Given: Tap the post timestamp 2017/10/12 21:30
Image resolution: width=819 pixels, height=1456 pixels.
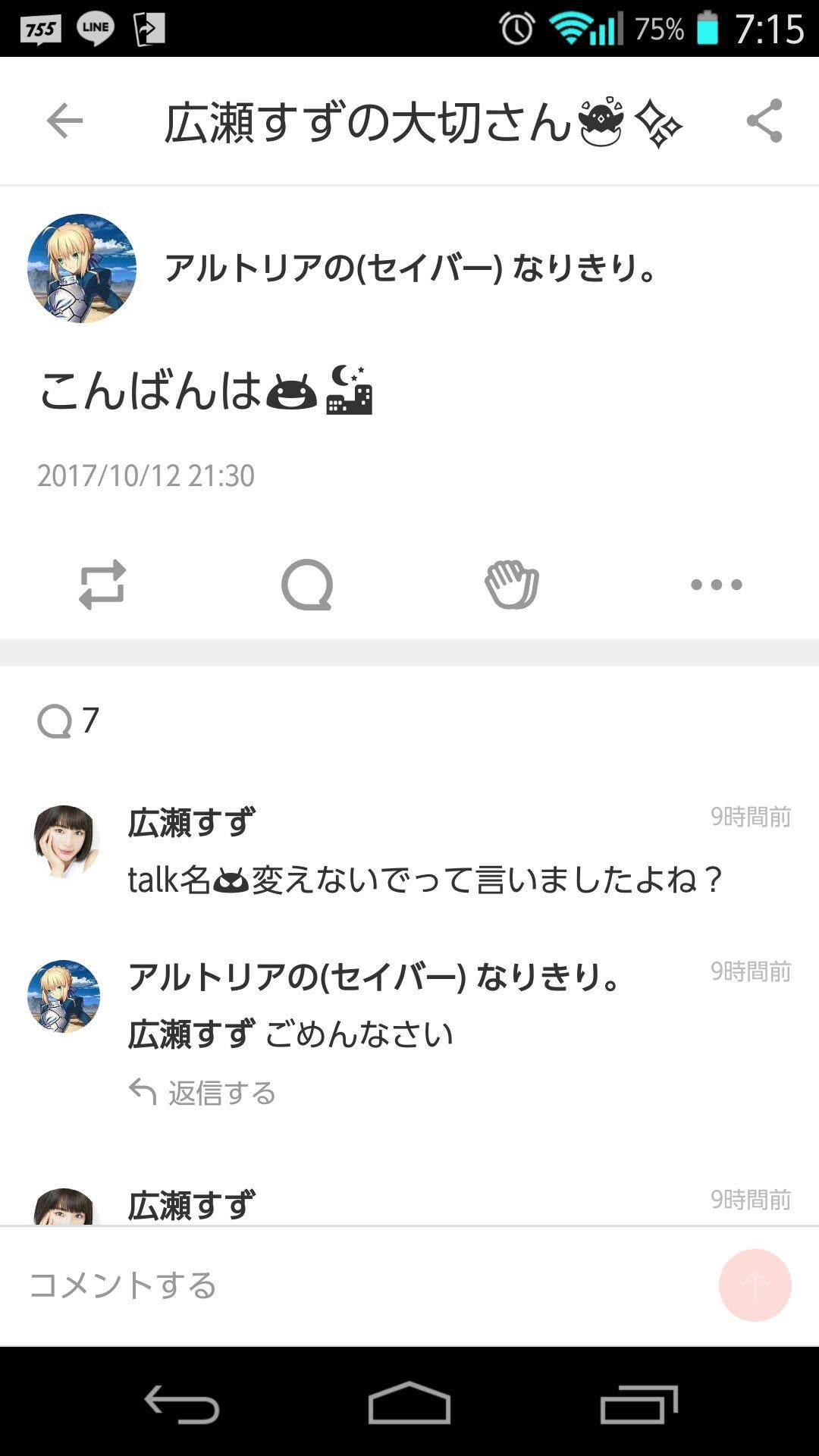Looking at the screenshot, I should click(144, 476).
